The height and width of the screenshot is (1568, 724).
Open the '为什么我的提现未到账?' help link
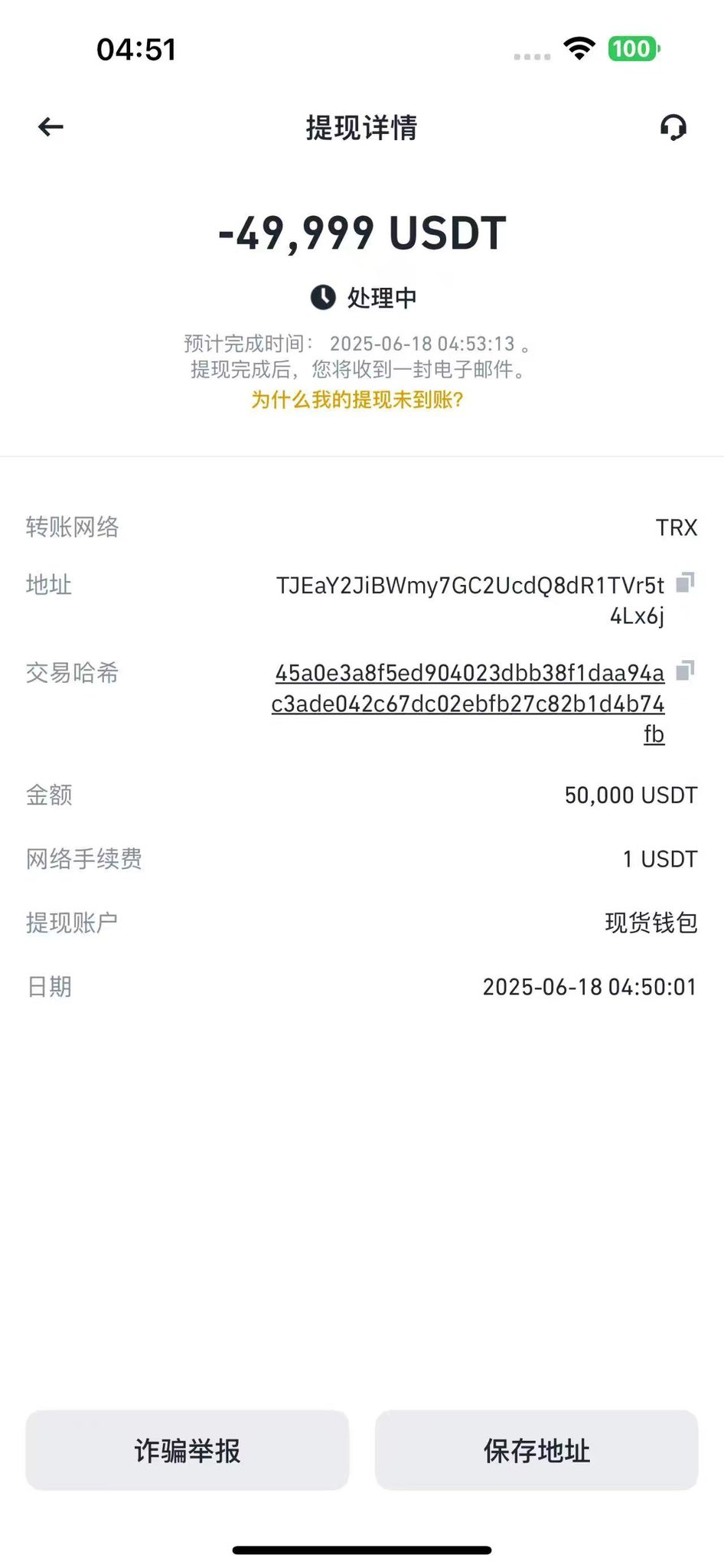coord(357,400)
